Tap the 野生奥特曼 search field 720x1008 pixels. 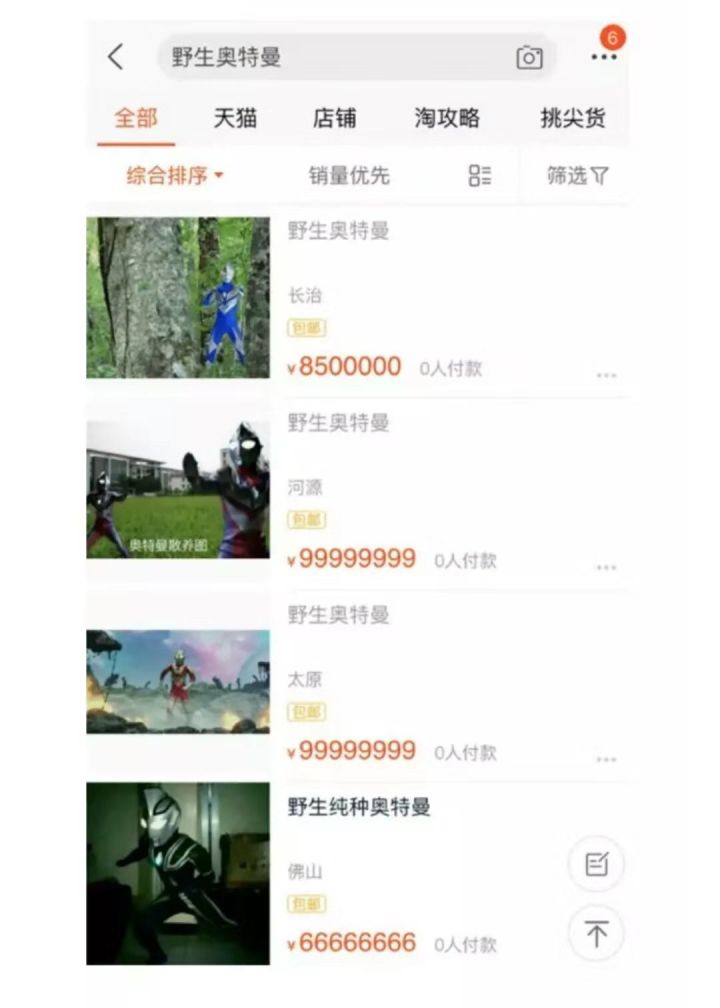pyautogui.click(x=330, y=57)
